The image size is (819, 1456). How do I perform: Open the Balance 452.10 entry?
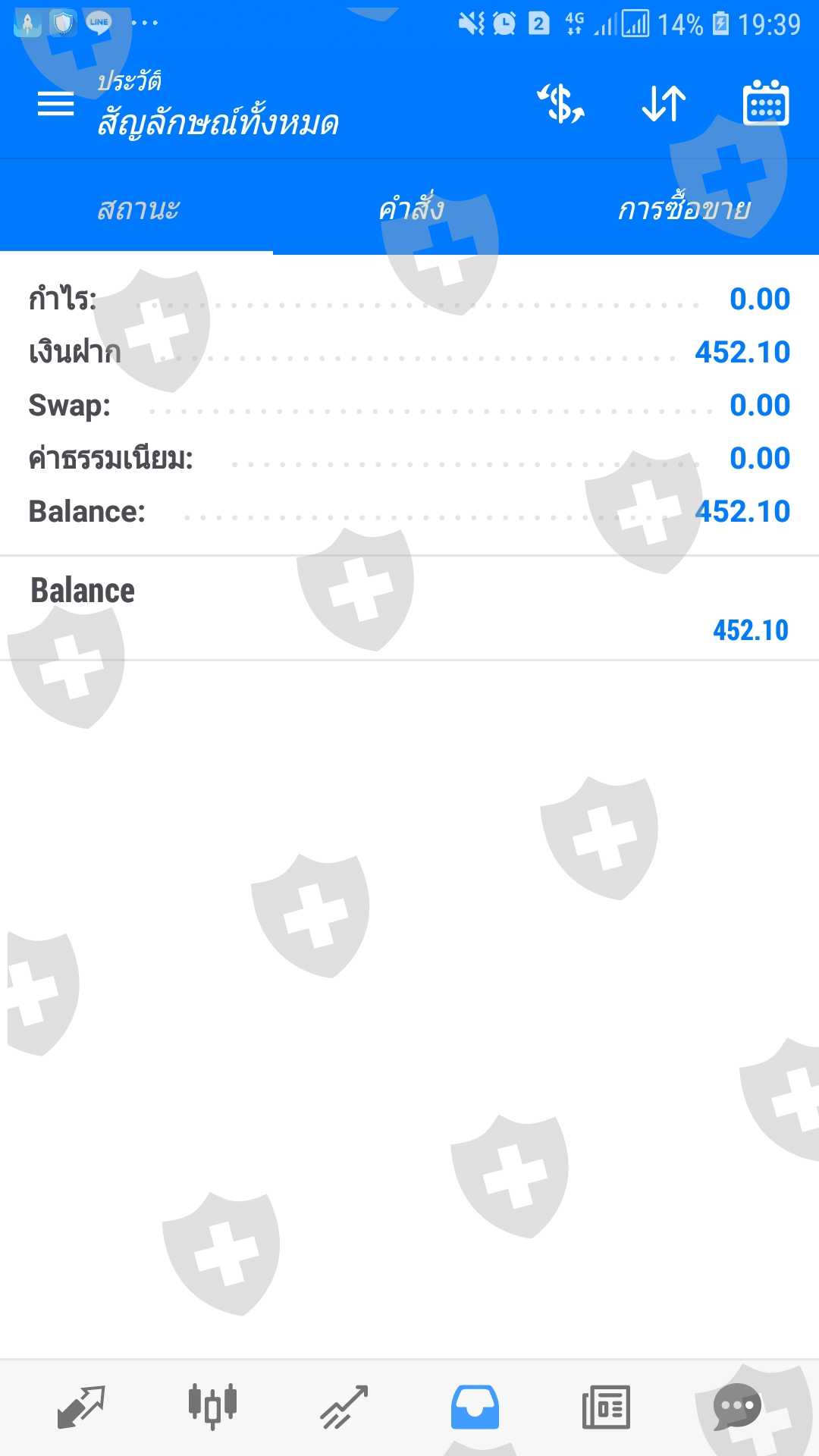click(409, 609)
